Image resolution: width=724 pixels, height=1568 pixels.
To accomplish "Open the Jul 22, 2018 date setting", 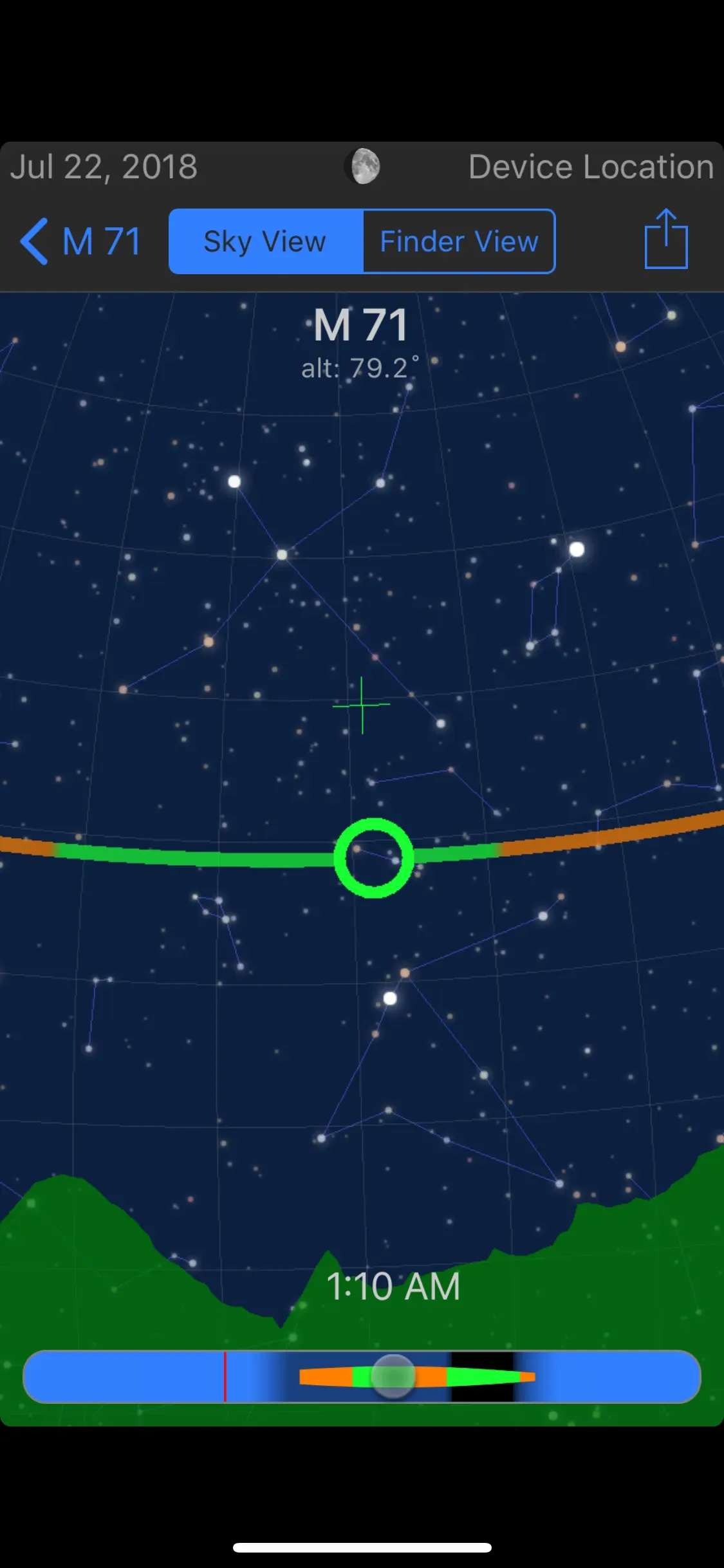I will (104, 167).
